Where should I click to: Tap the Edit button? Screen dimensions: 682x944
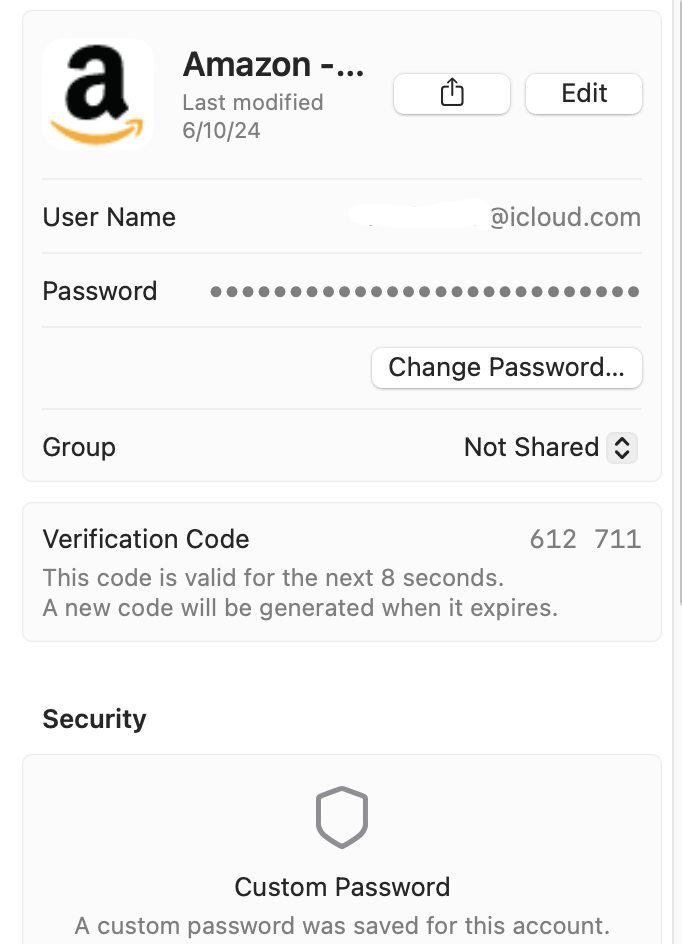point(584,94)
